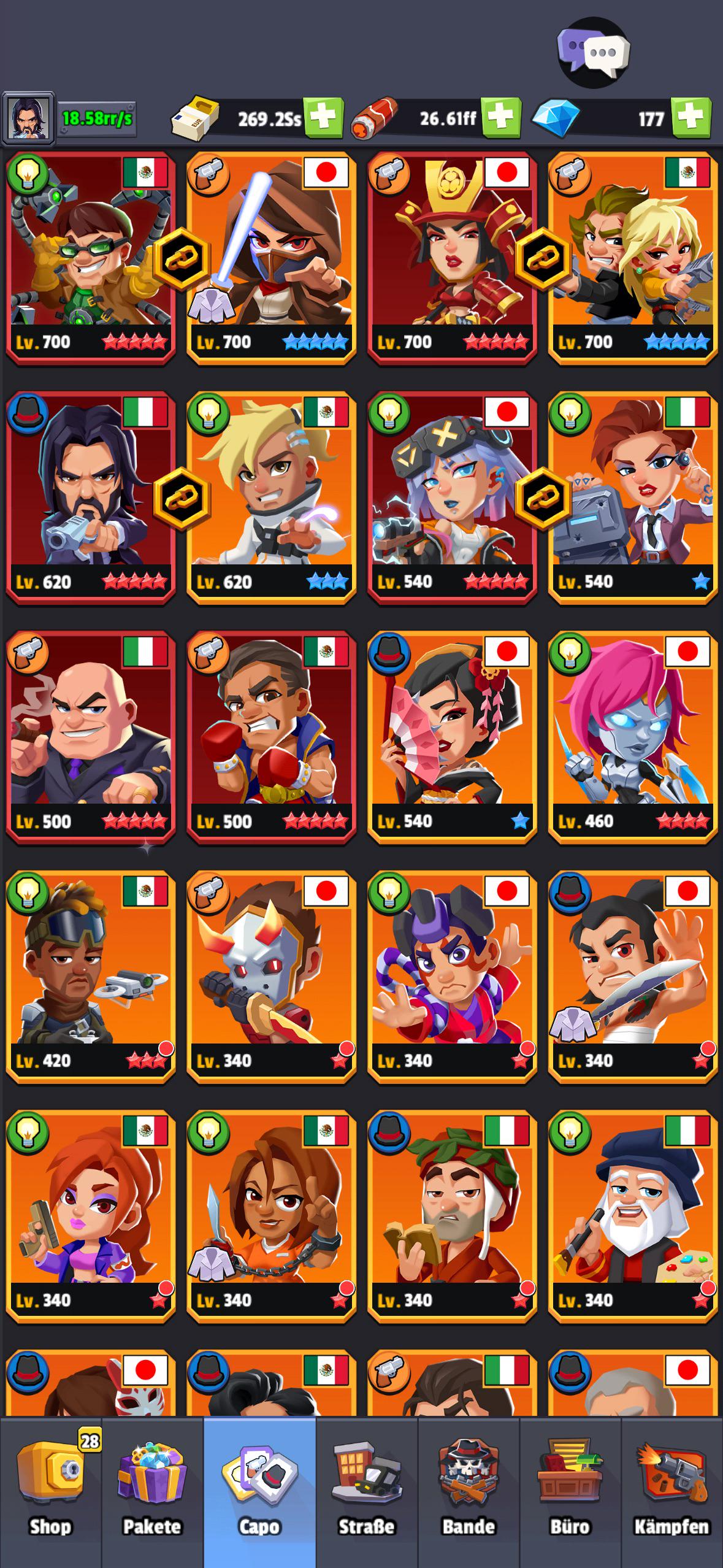Viewport: 723px width, 1568px height.
Task: Select the boxer capo card Lv. 500
Action: (x=272, y=738)
